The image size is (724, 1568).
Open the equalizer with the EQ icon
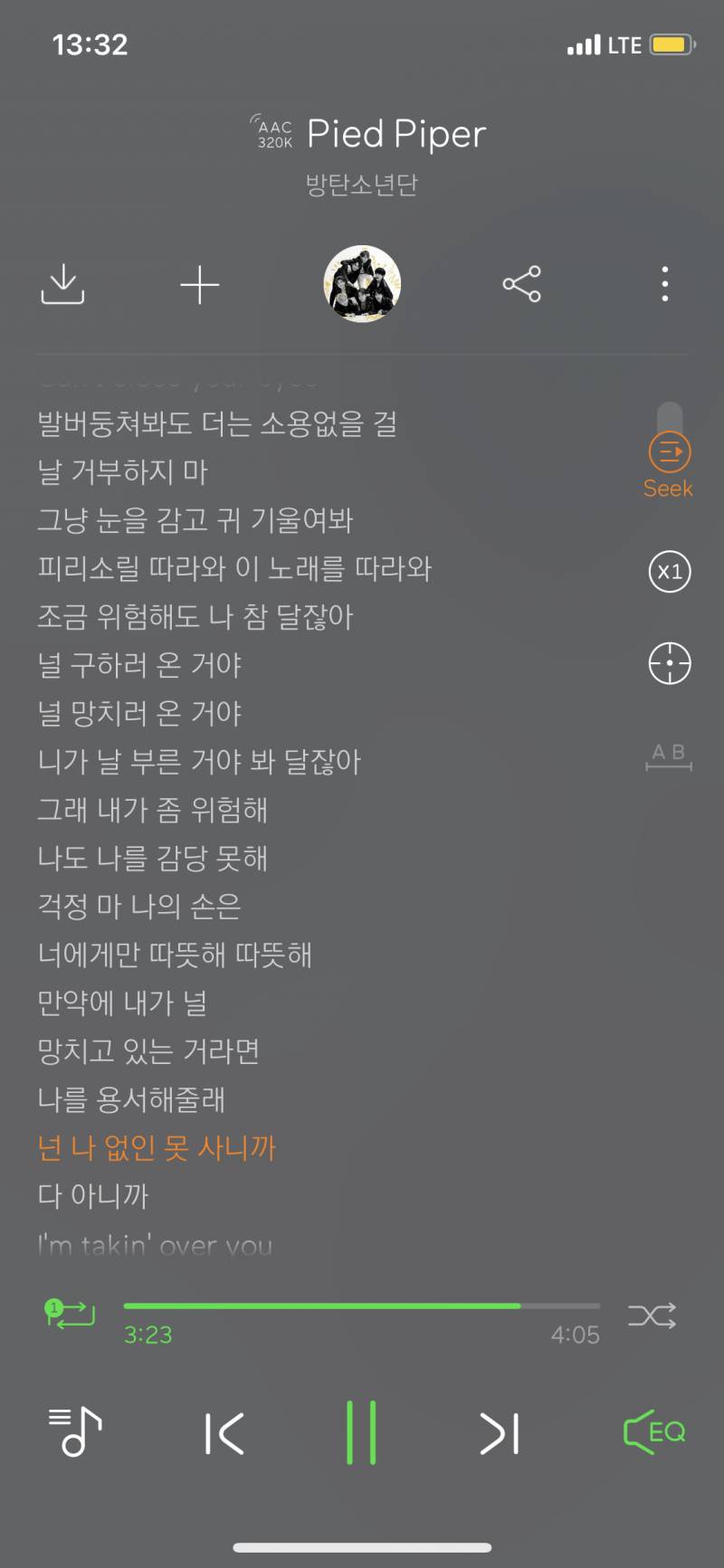coord(653,1432)
